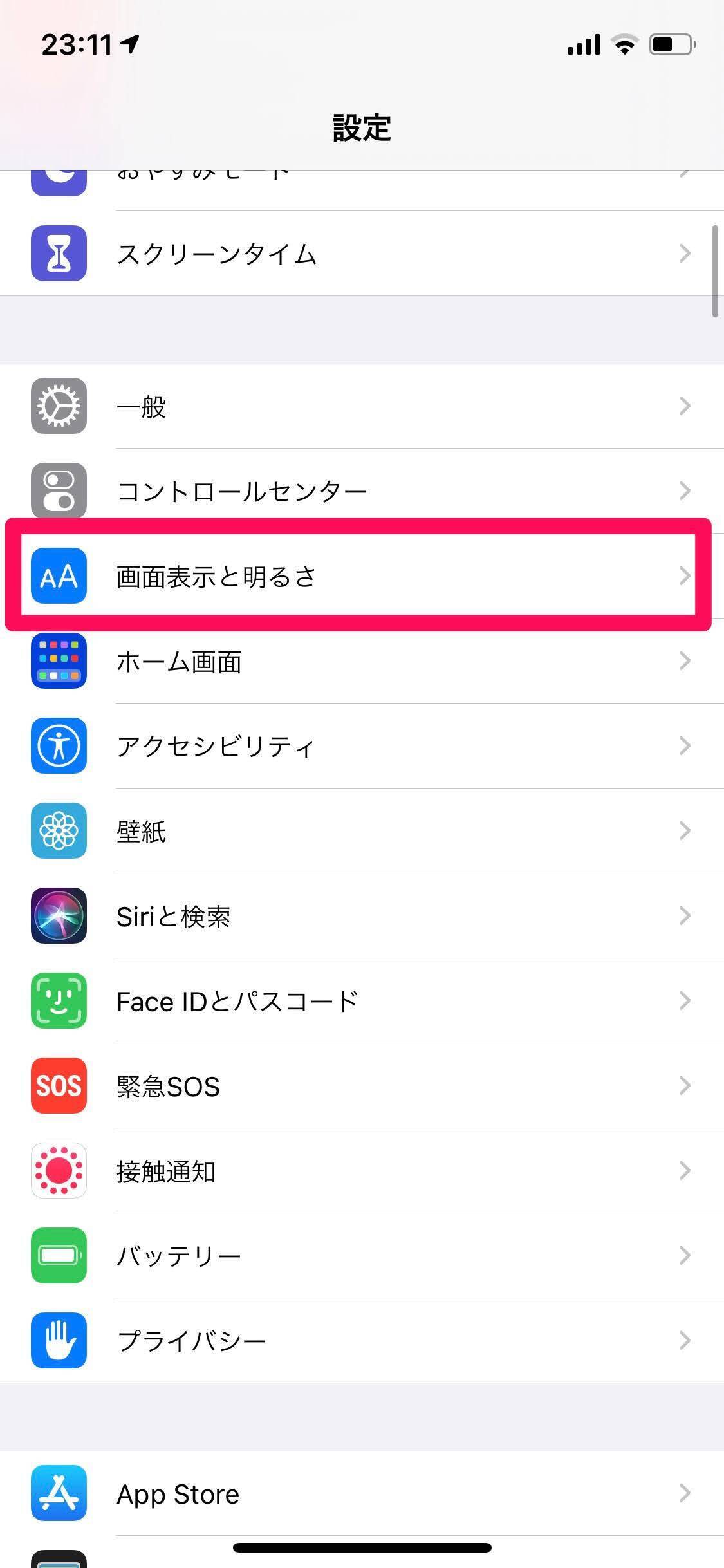Screen dimensions: 724x1568
Task: Check バッテリー settings
Action: [360, 1256]
